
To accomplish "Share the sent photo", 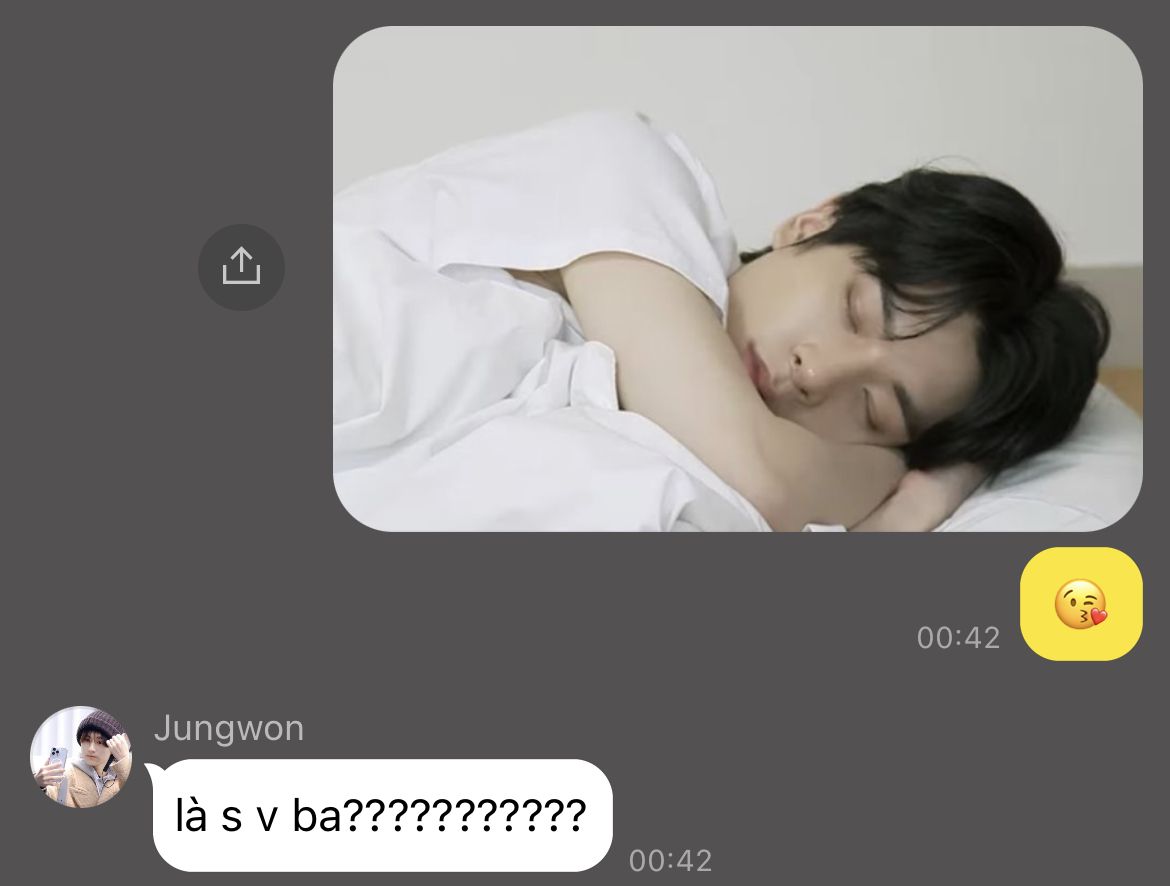I will click(241, 267).
